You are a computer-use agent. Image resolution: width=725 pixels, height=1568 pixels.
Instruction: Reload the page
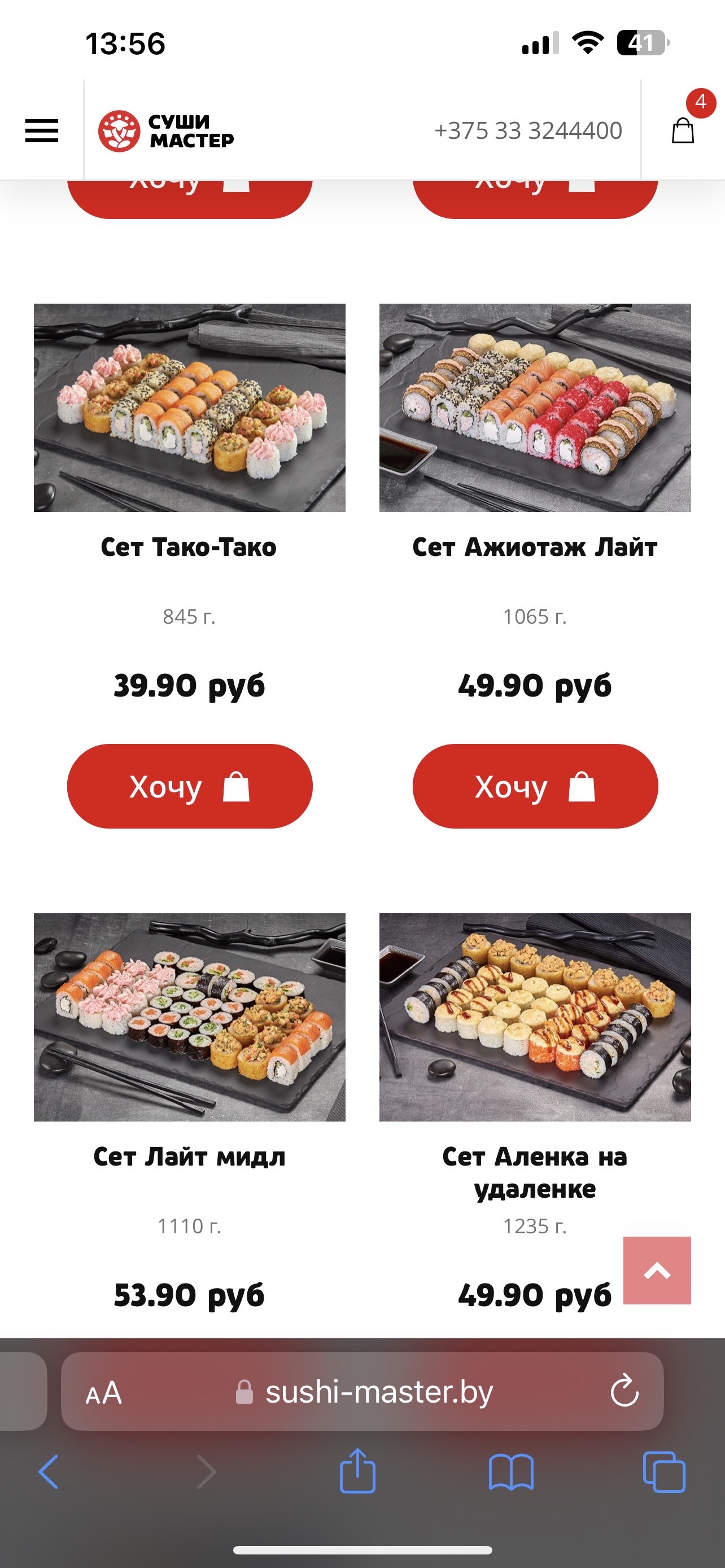coord(624,1391)
